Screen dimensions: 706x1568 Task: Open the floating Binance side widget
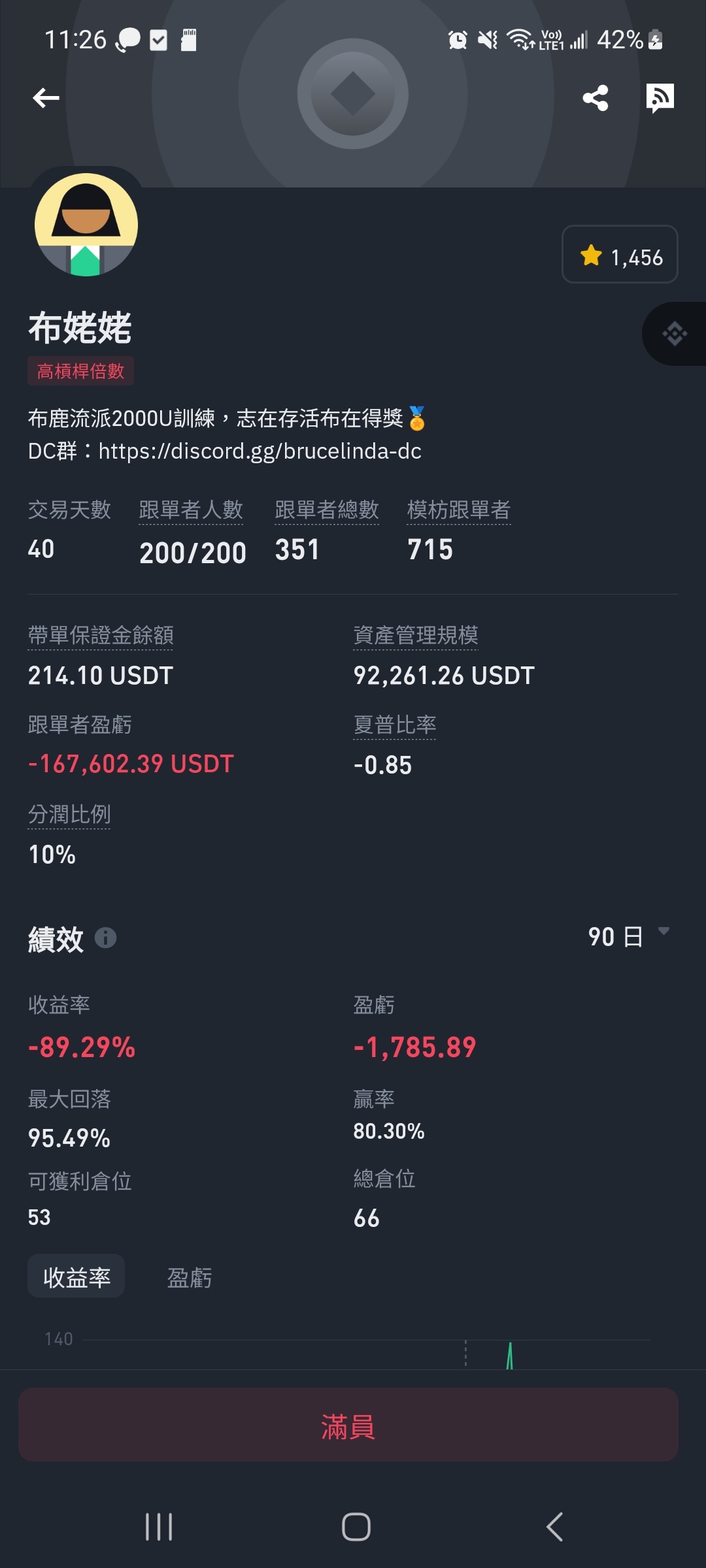[675, 334]
